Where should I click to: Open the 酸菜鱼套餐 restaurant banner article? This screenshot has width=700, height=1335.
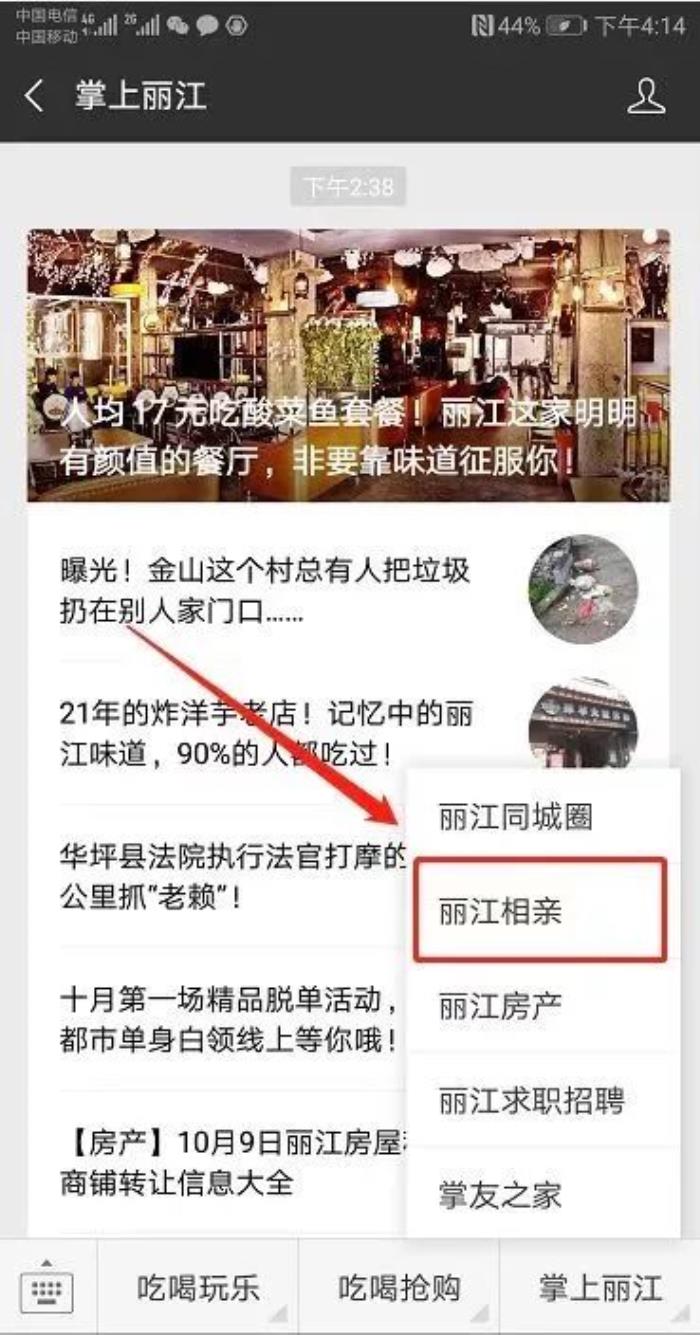click(348, 365)
